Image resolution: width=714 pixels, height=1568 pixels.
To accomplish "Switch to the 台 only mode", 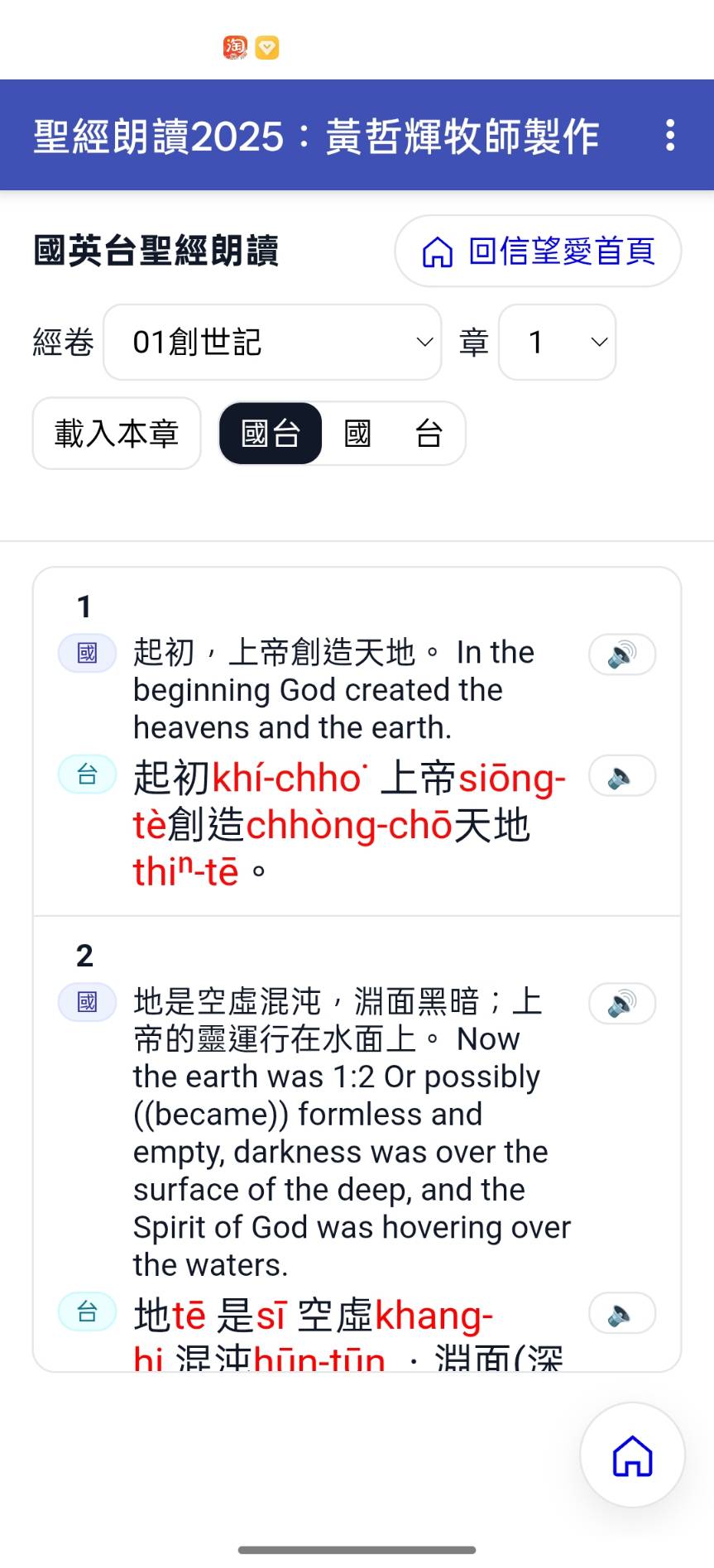I will pyautogui.click(x=429, y=434).
